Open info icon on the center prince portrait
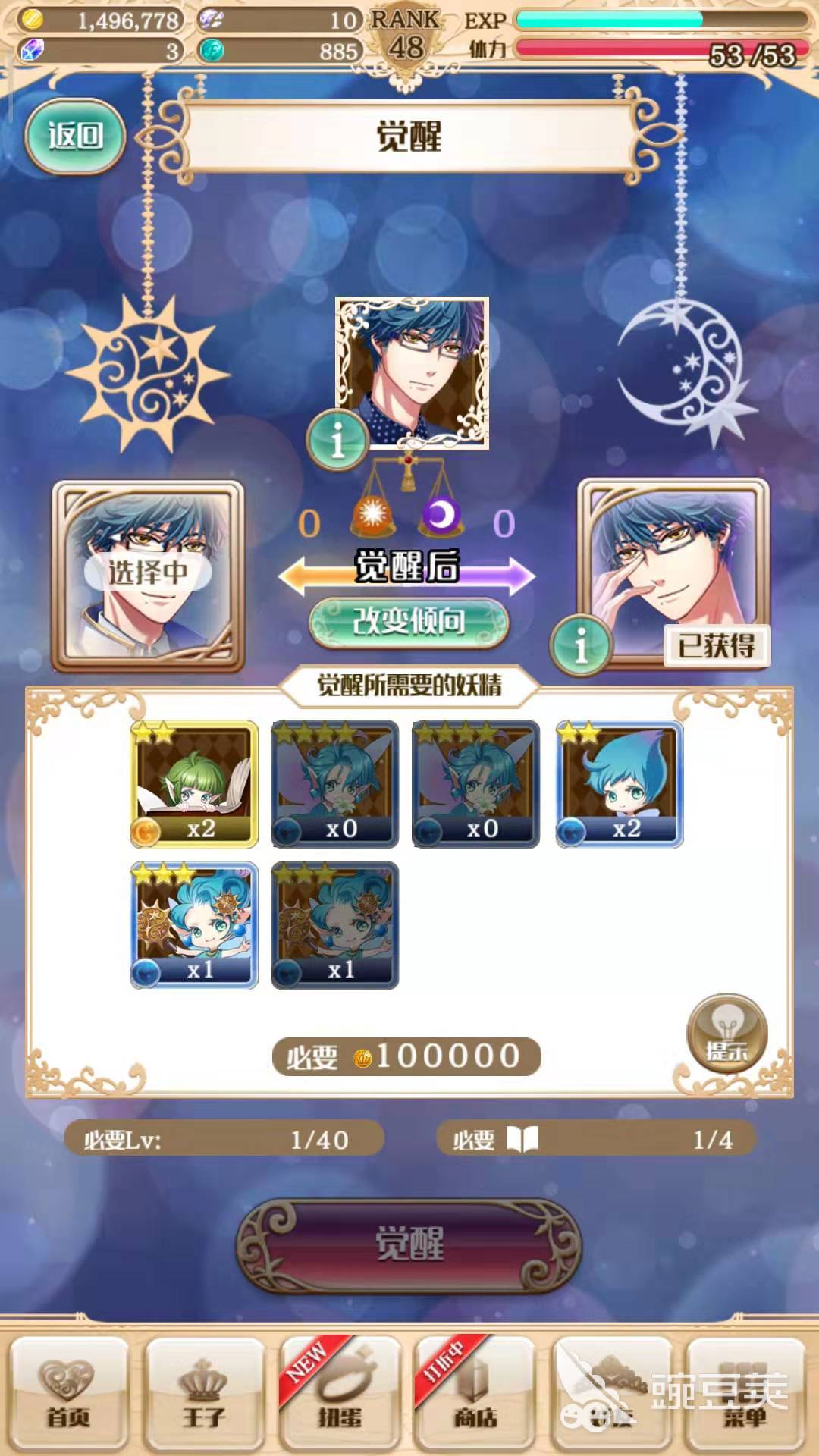 (337, 440)
